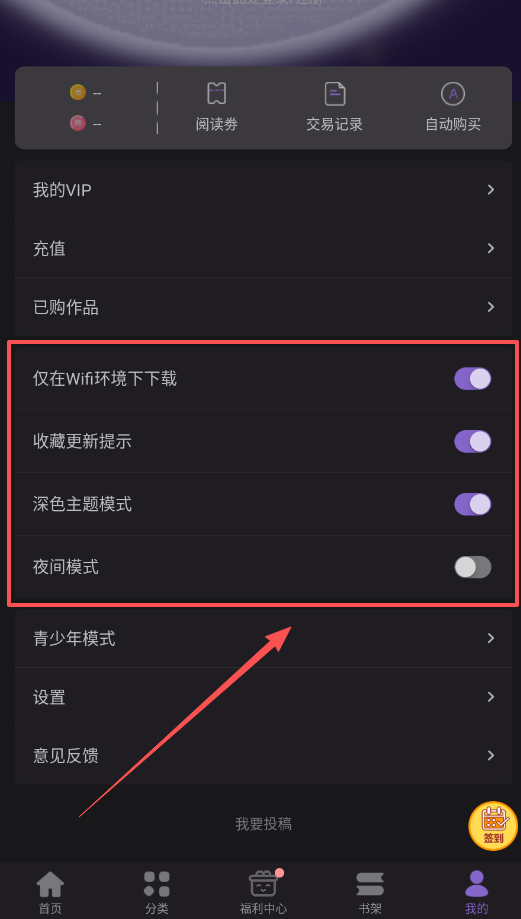This screenshot has height=919, width=521.
Task: Open the 我的VIP row
Action: pyautogui.click(x=263, y=190)
